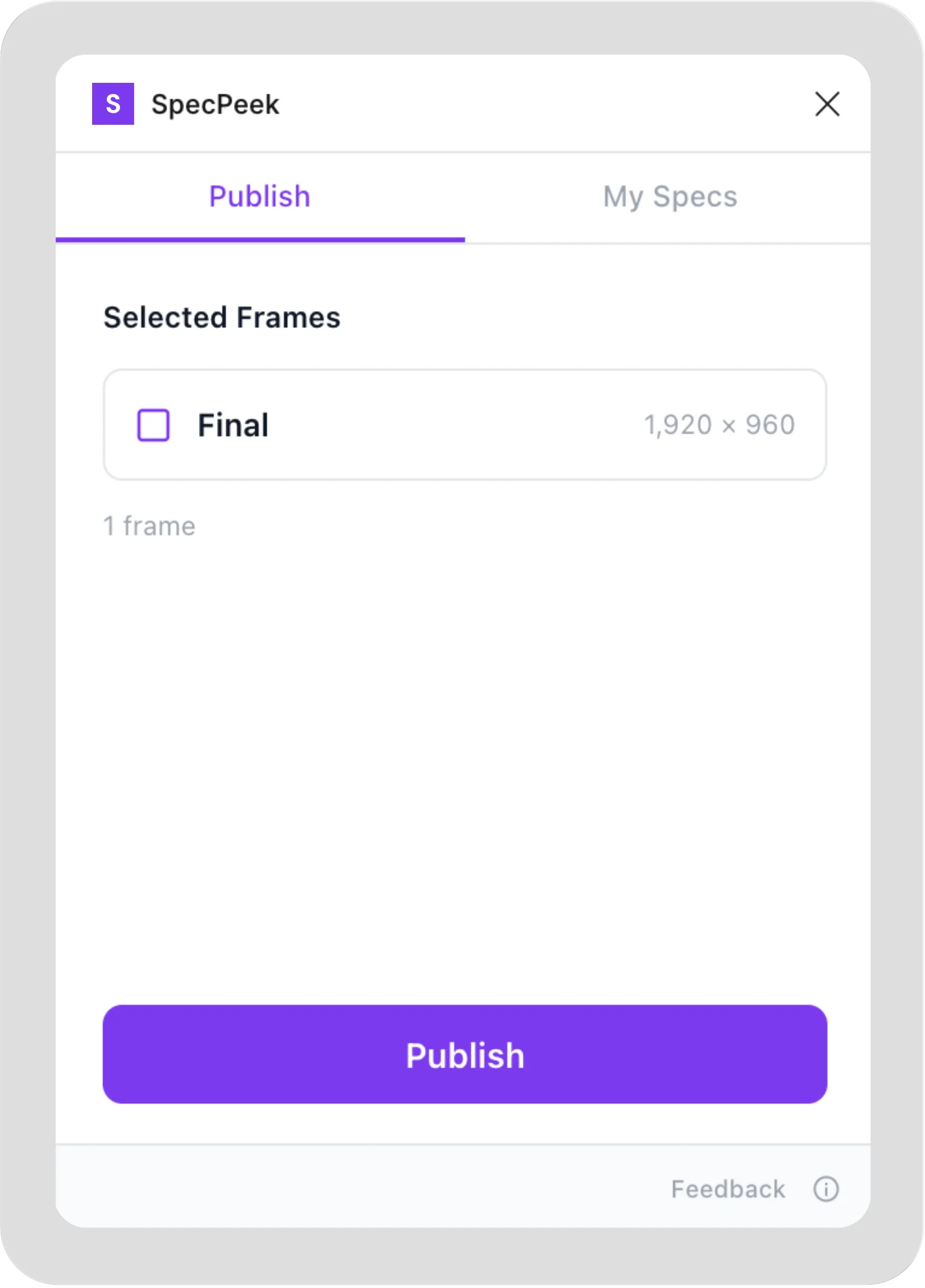The image size is (925, 1288).
Task: Tap the SpecPeek plugin close cross
Action: 827,105
